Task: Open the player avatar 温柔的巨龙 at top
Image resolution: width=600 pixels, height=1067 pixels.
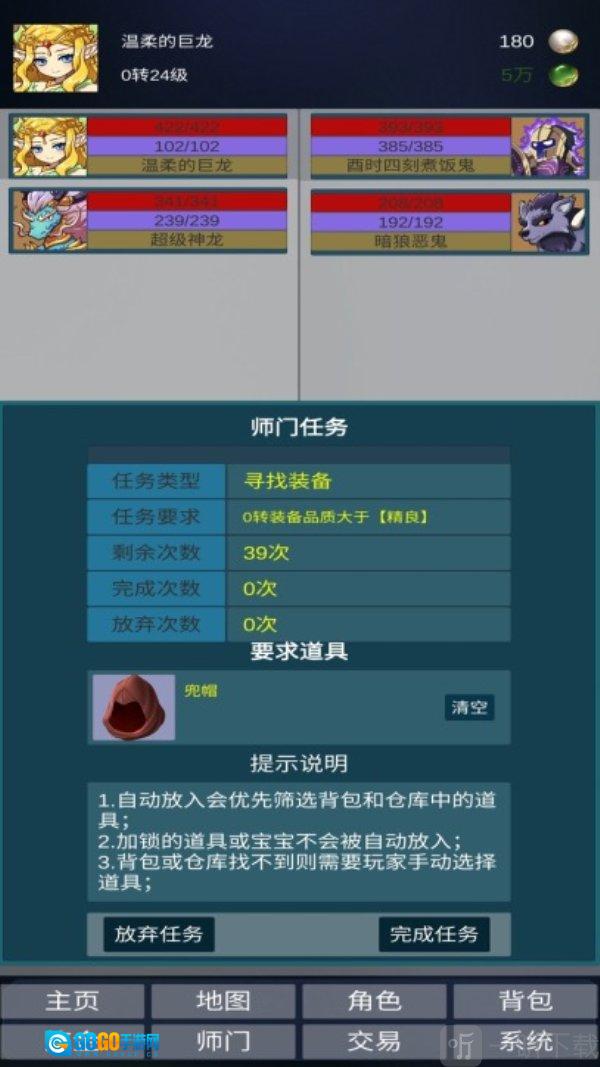Action: coord(55,58)
